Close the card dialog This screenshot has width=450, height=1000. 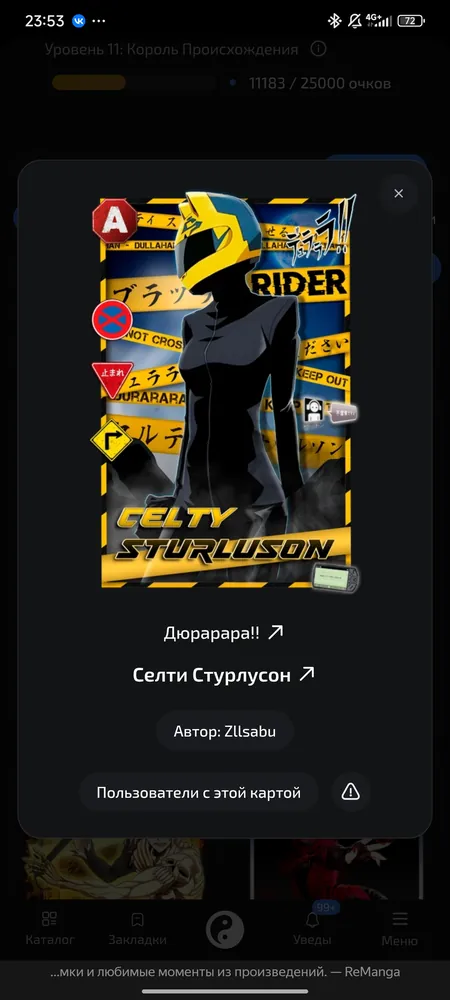click(398, 193)
